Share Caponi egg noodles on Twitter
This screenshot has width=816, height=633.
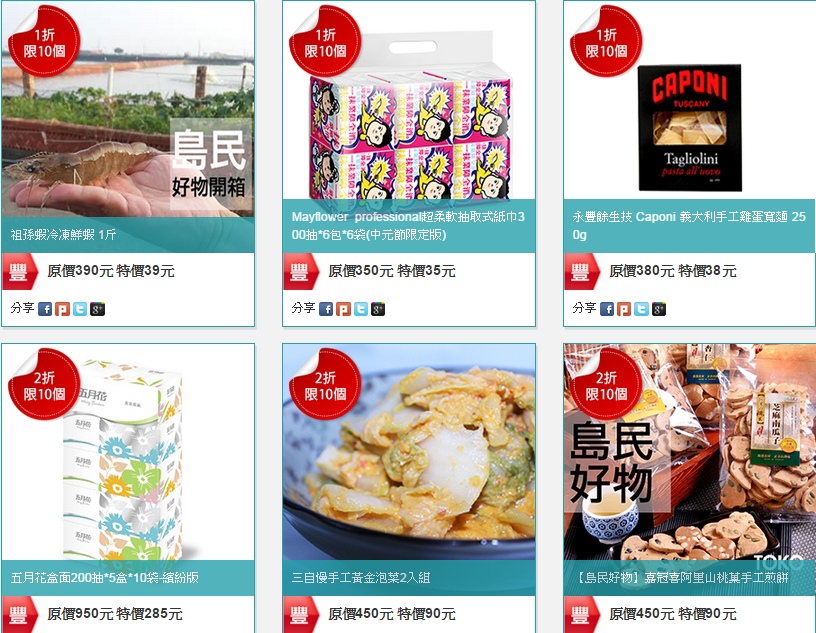[x=642, y=309]
